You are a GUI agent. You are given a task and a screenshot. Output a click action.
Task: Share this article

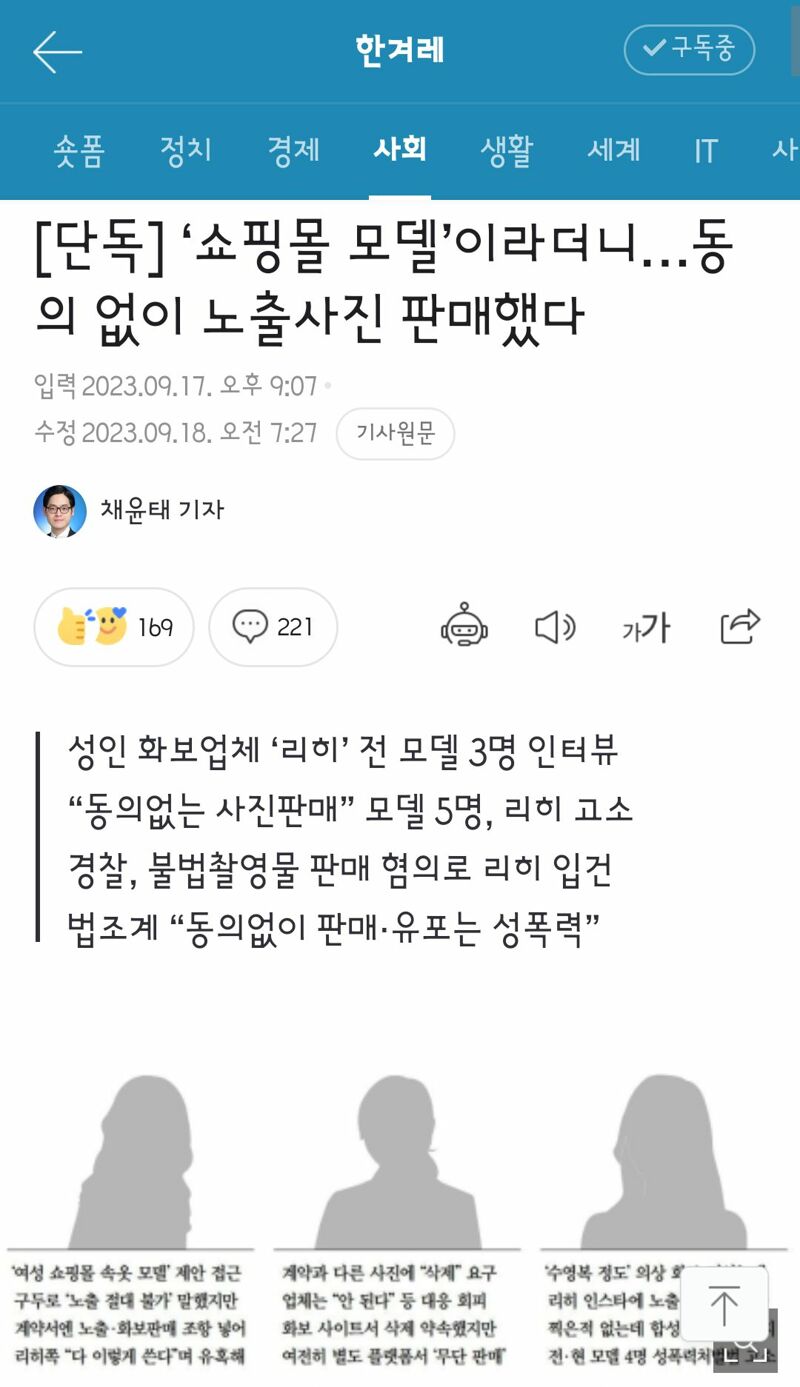(741, 627)
